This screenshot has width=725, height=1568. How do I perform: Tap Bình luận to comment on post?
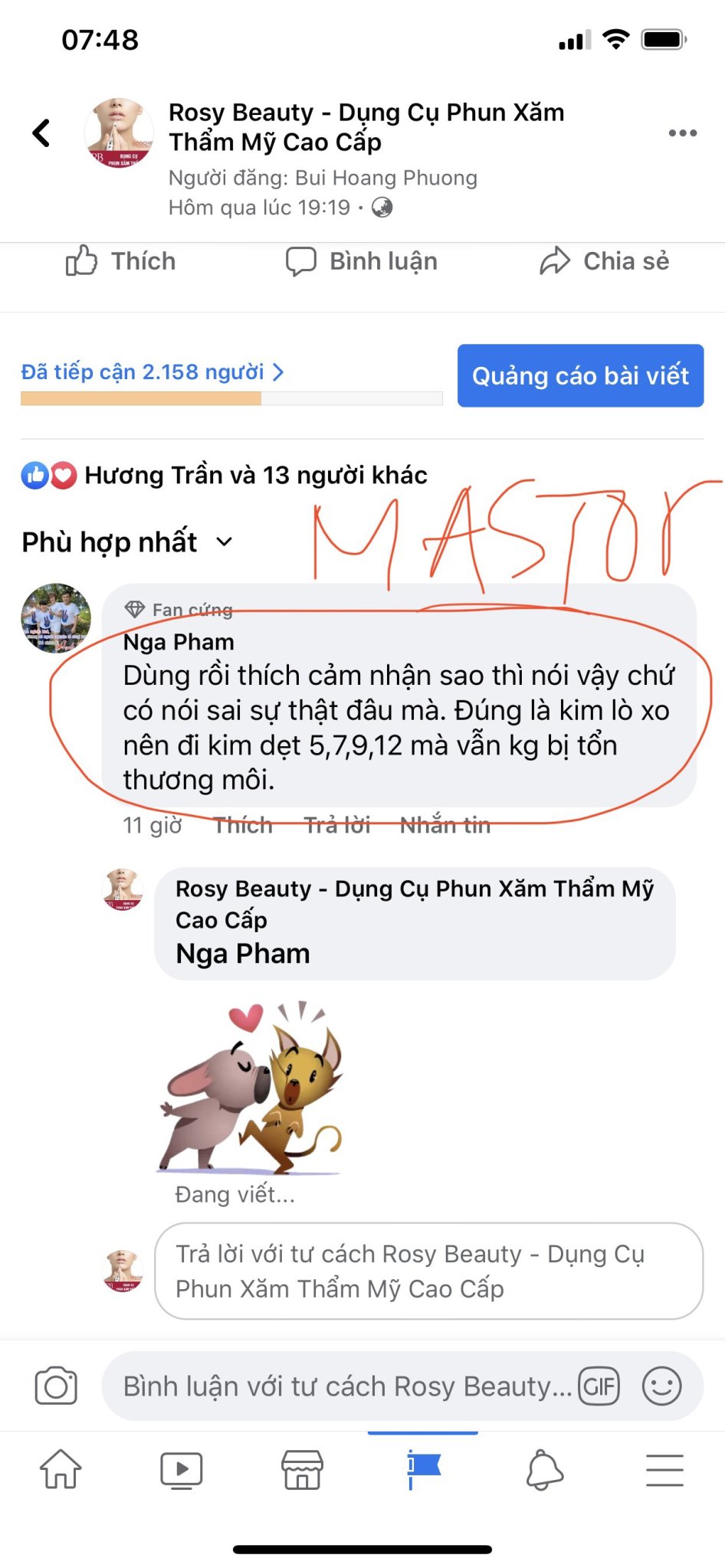pos(362,261)
